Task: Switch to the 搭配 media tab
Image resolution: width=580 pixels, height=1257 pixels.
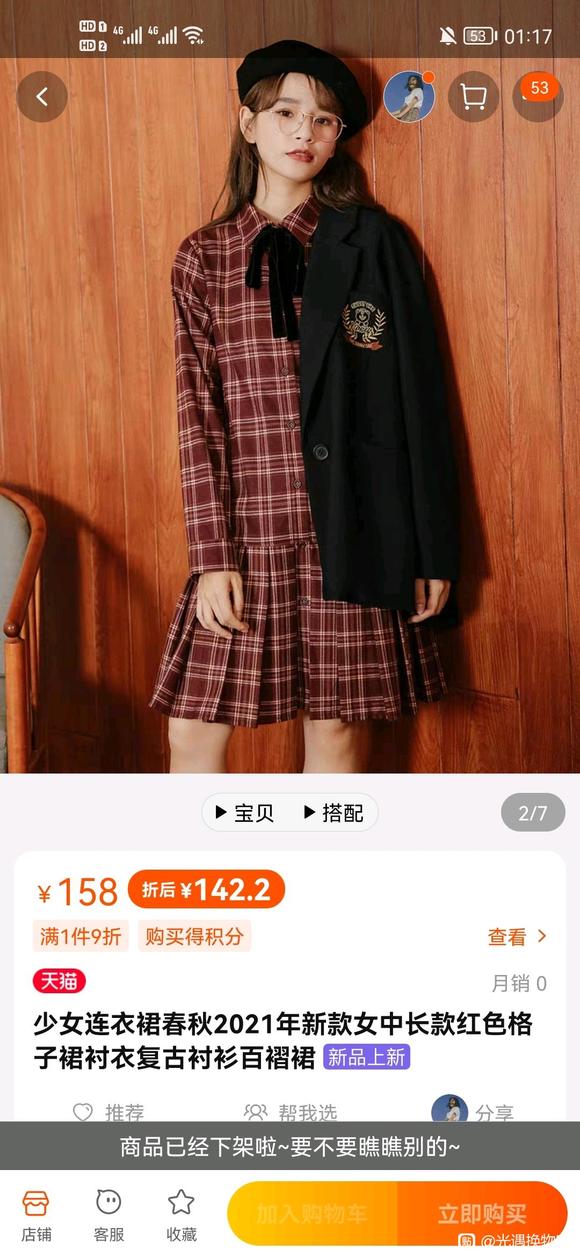Action: [x=333, y=813]
